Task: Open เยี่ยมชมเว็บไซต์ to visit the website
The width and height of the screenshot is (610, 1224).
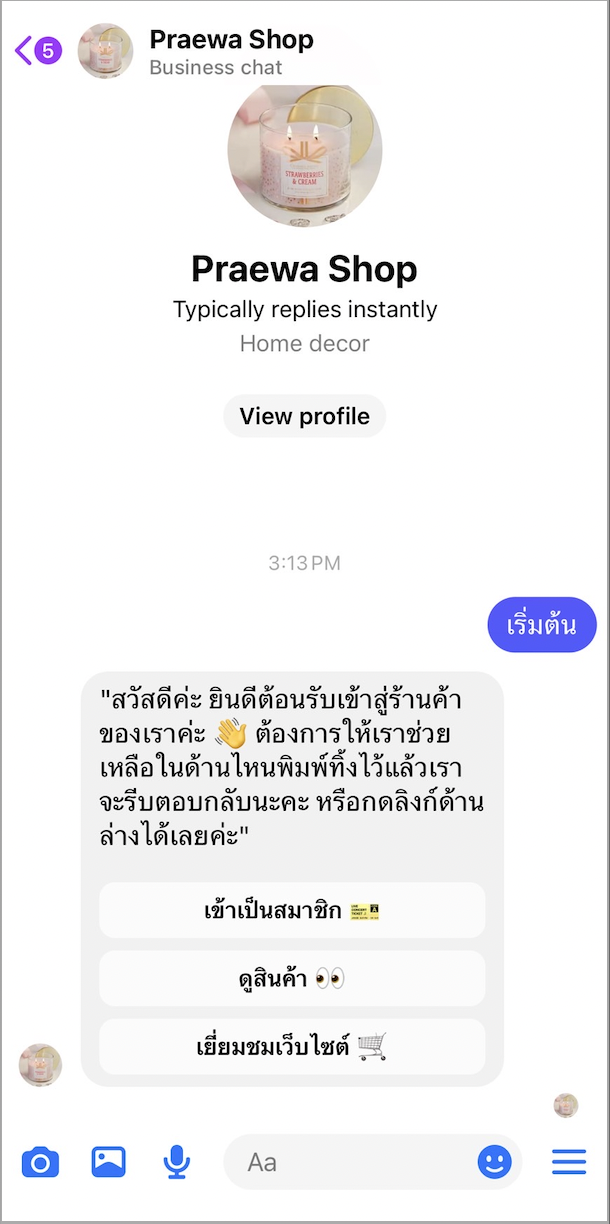Action: click(292, 1047)
